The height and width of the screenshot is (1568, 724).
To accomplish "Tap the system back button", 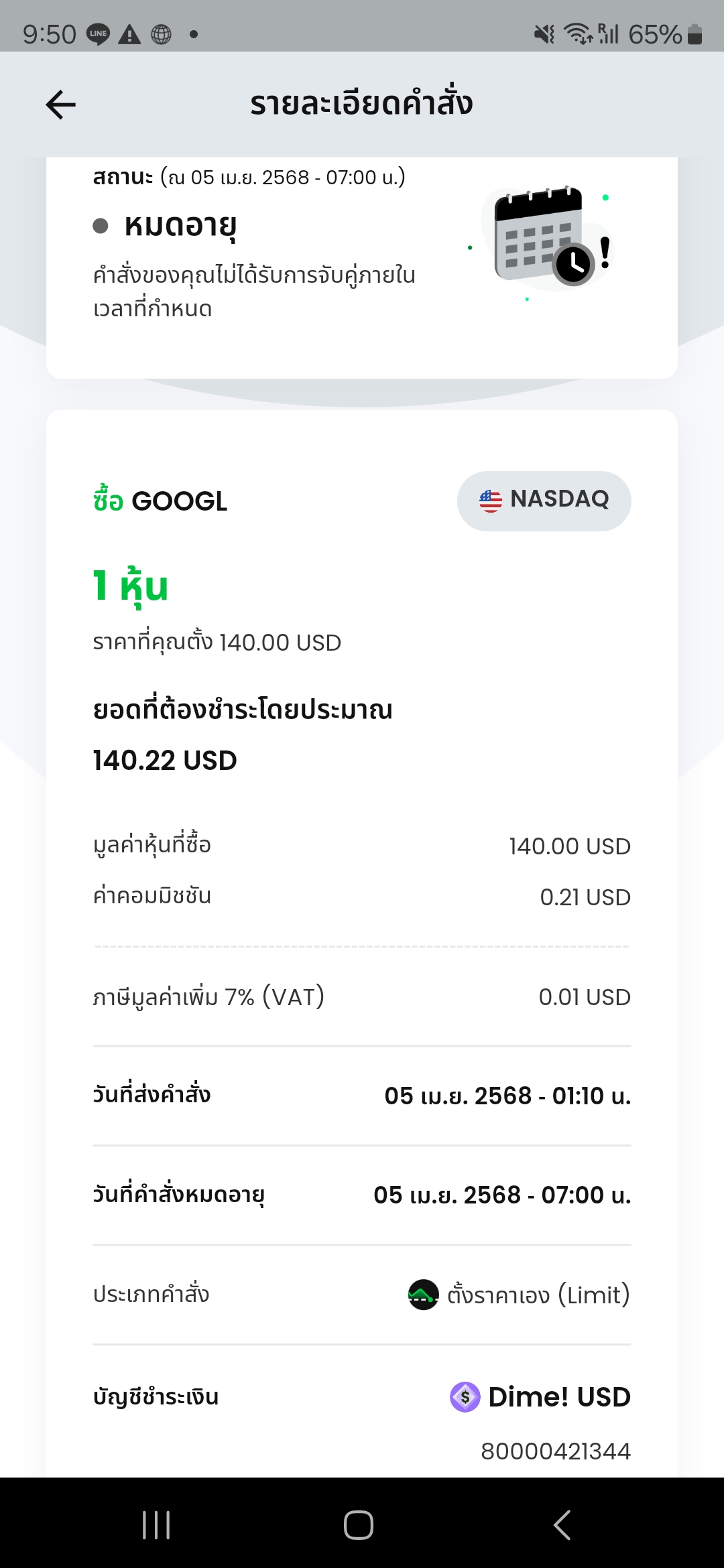I will click(x=562, y=1525).
